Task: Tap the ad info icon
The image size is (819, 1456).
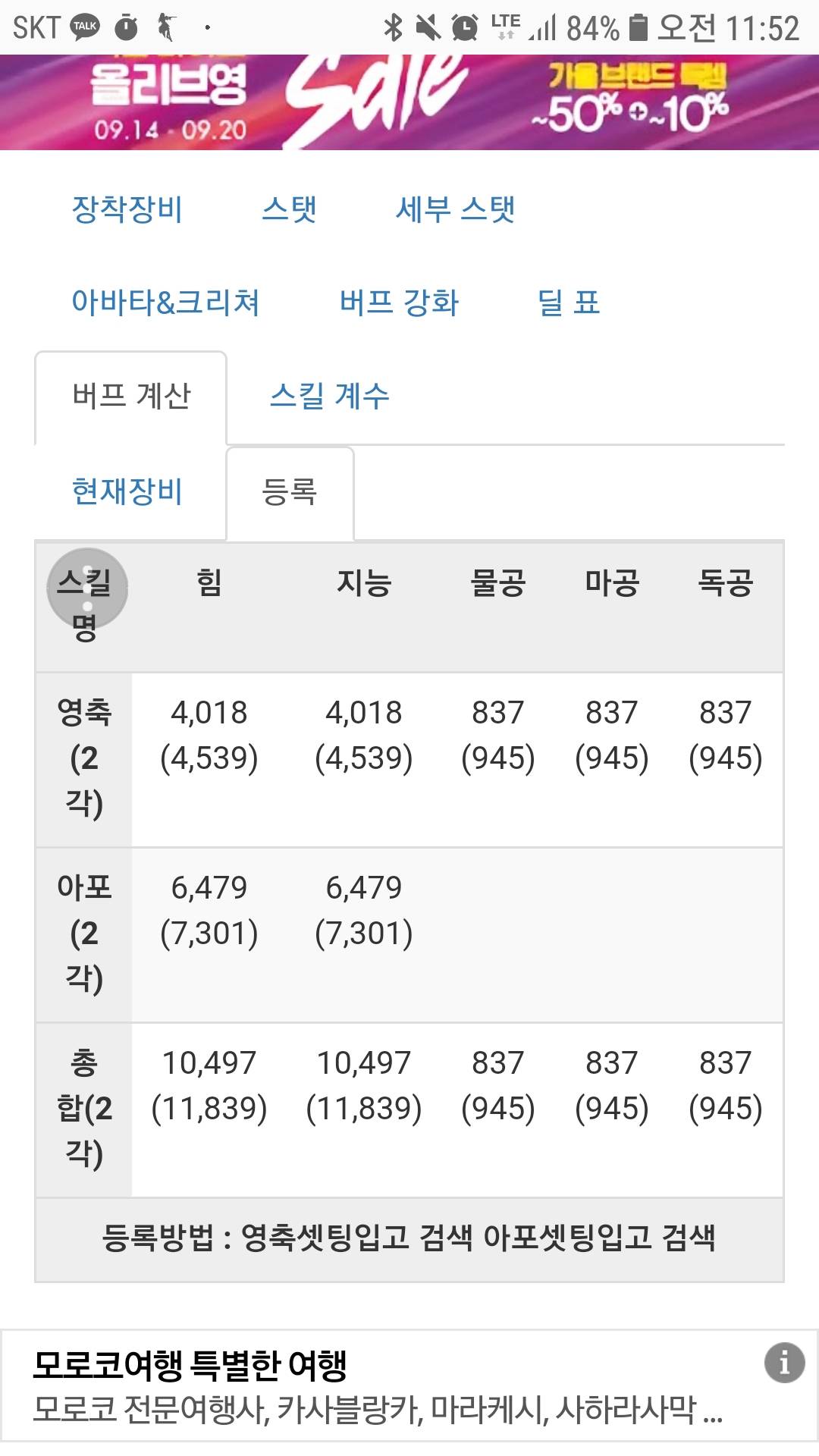Action: coord(784,1363)
